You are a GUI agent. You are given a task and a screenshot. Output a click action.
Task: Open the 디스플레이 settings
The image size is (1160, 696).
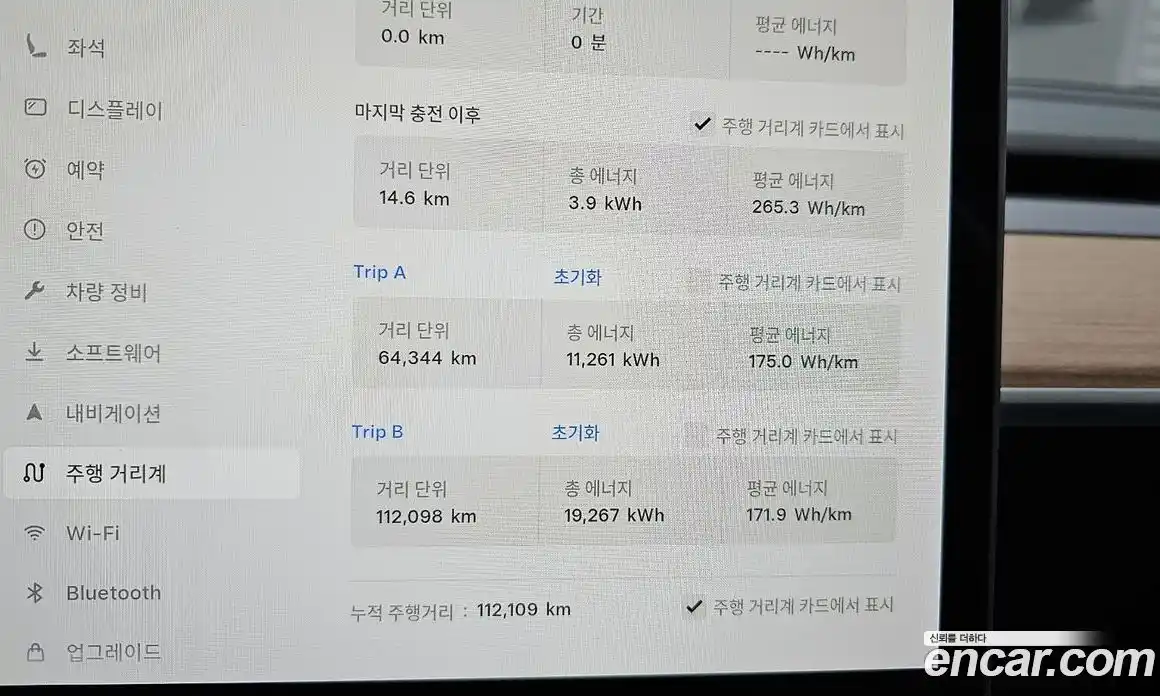pos(114,109)
